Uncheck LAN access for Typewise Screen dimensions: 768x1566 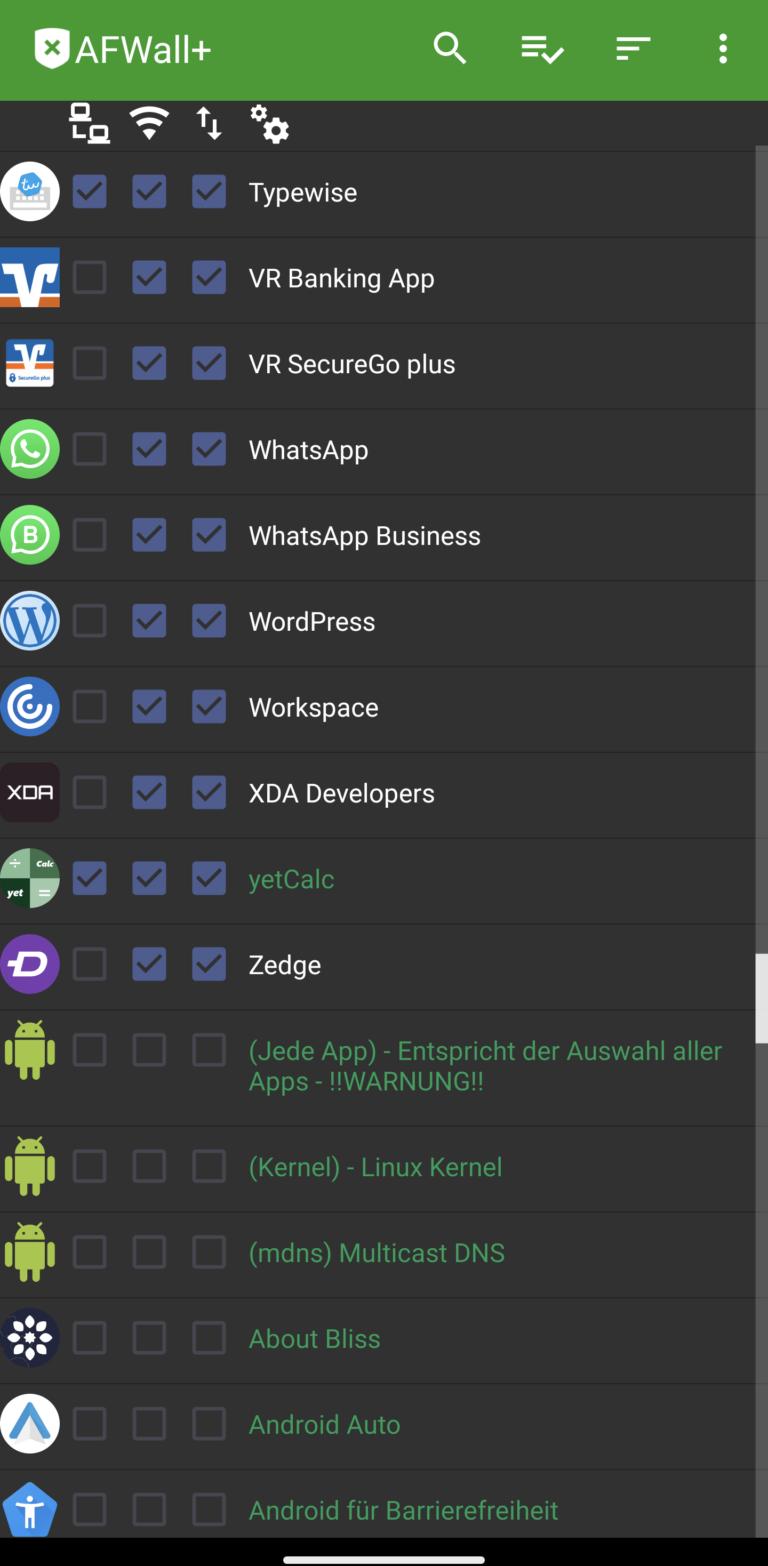[90, 192]
